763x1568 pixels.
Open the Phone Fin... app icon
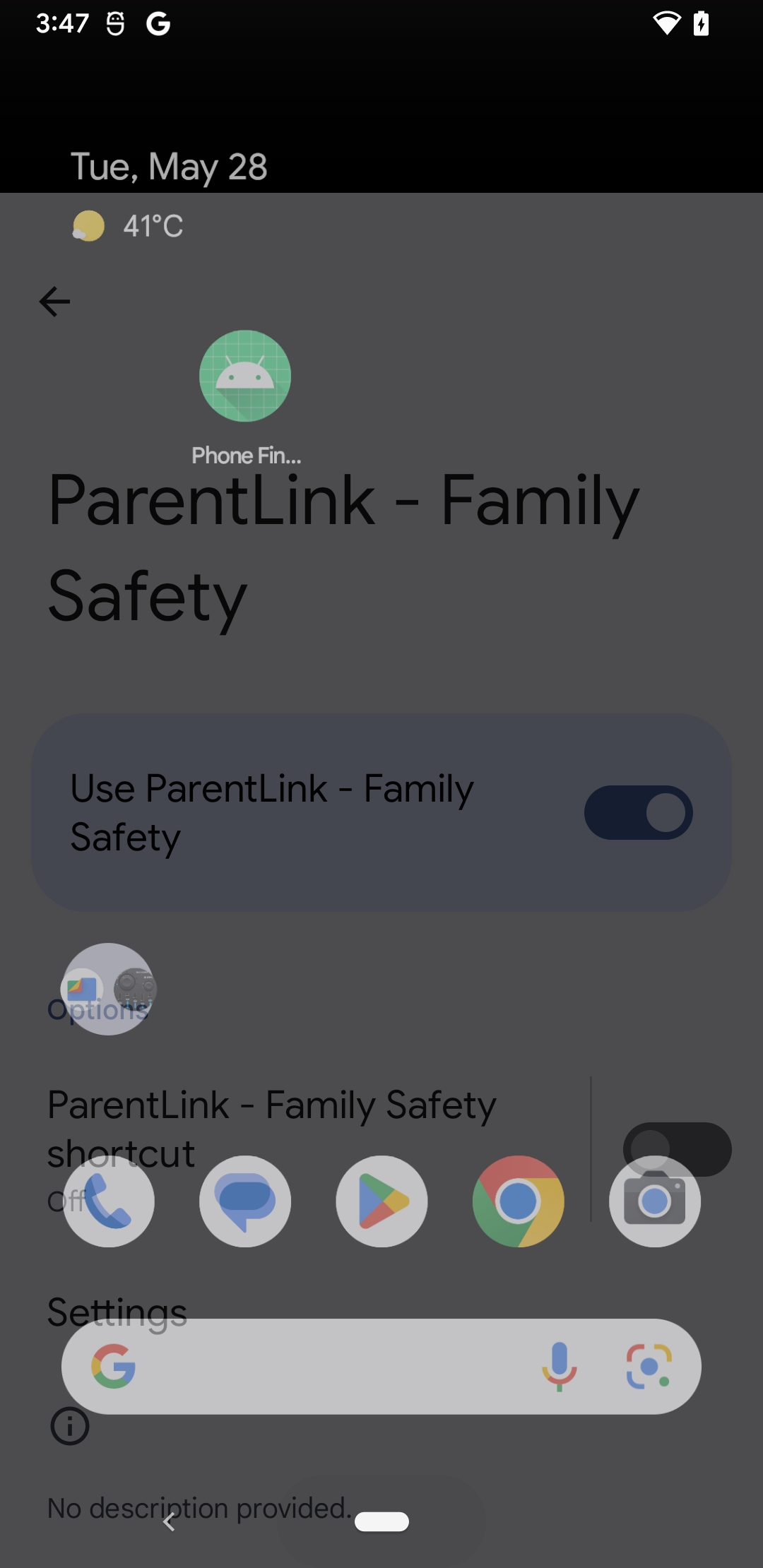tap(245, 376)
